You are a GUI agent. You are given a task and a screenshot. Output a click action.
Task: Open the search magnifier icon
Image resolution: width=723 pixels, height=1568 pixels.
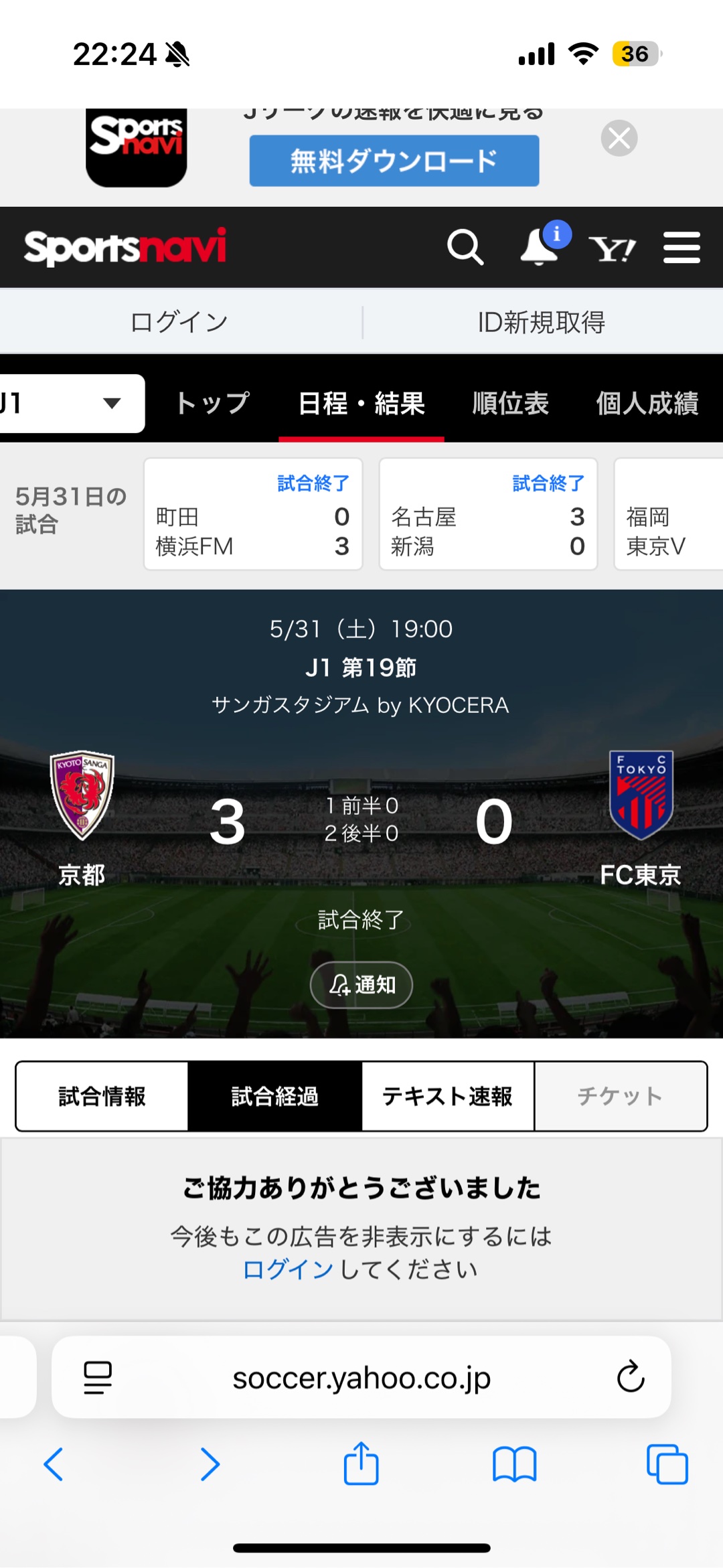(x=465, y=248)
